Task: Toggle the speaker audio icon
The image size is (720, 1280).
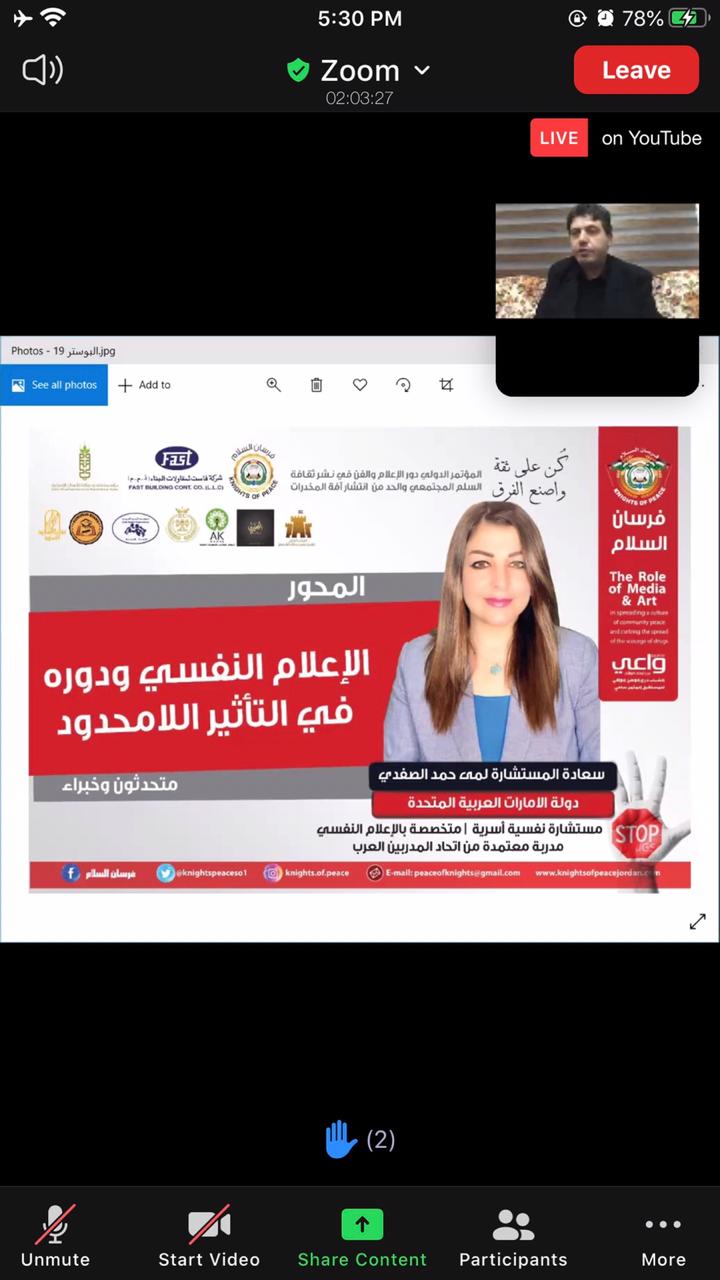Action: [43, 70]
